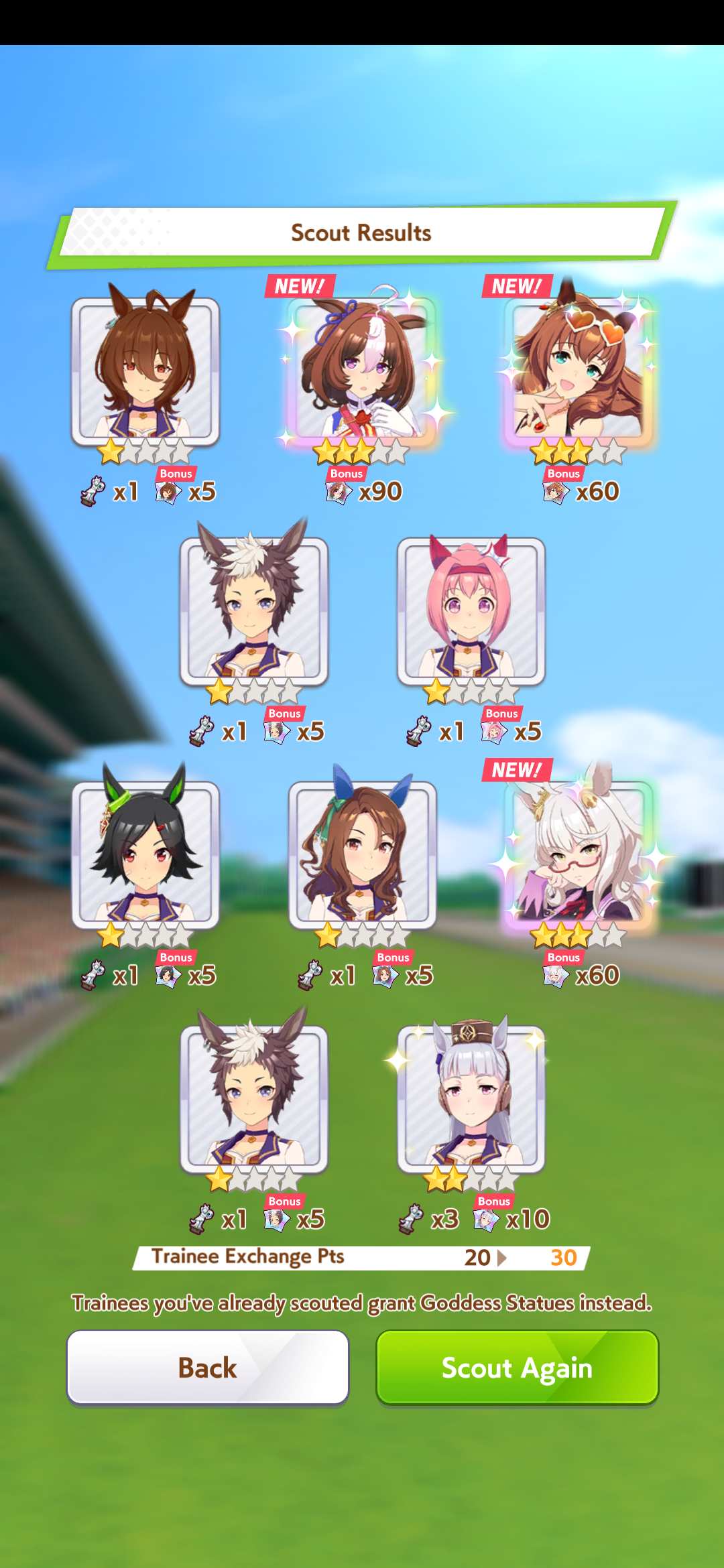Open the NEW three-star trainee with x90 bonus
The height and width of the screenshot is (1568, 724).
pos(362,372)
